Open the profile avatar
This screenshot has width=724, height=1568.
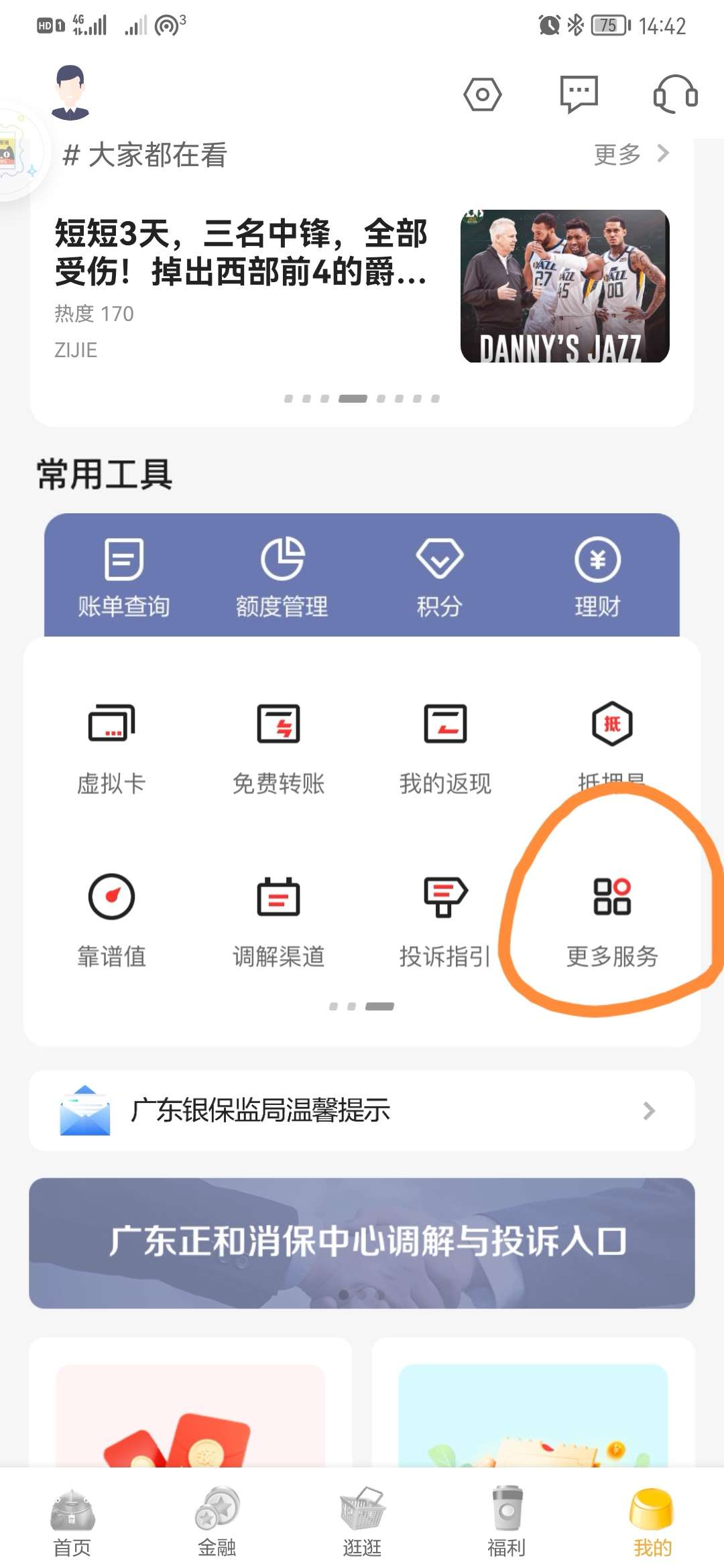point(70,92)
